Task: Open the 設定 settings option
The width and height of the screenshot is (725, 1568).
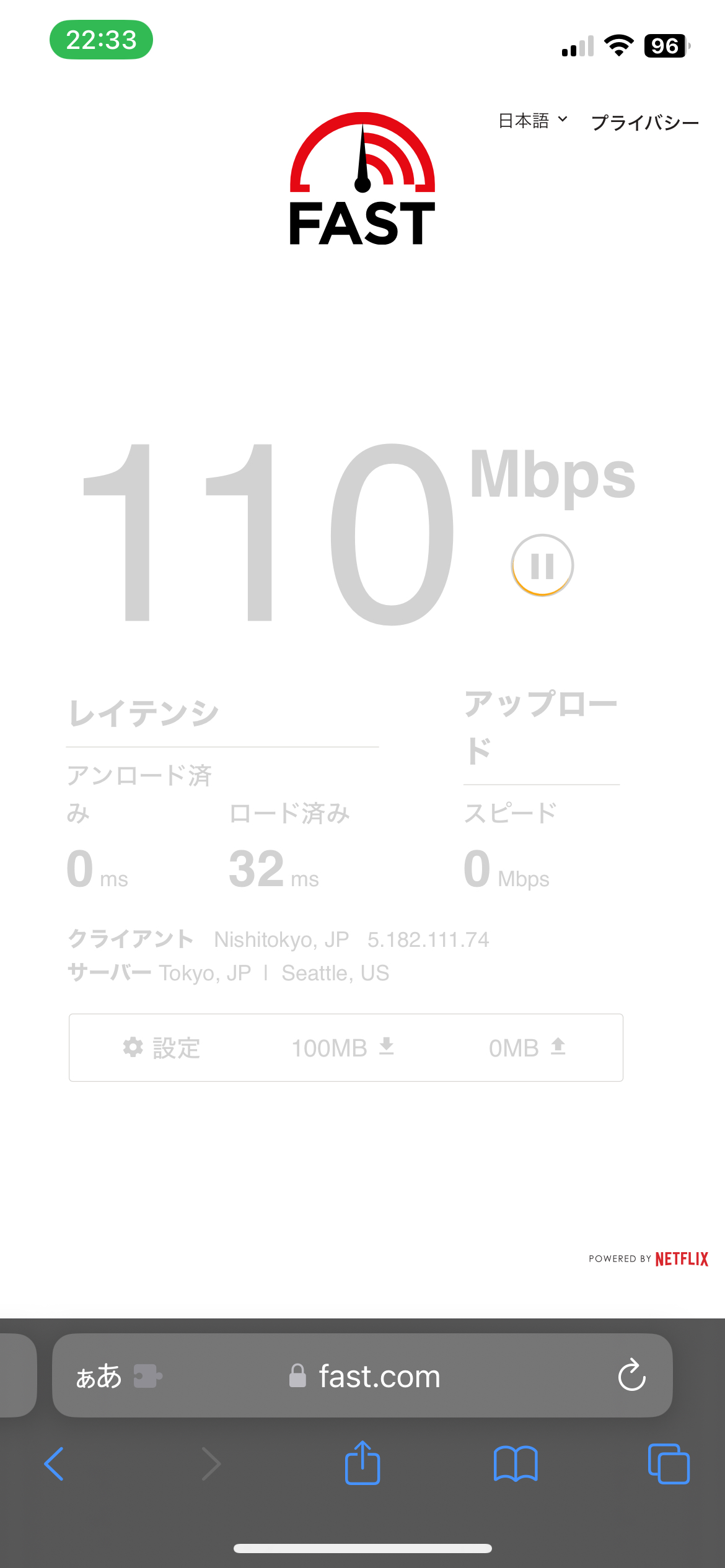Action: [x=162, y=1048]
